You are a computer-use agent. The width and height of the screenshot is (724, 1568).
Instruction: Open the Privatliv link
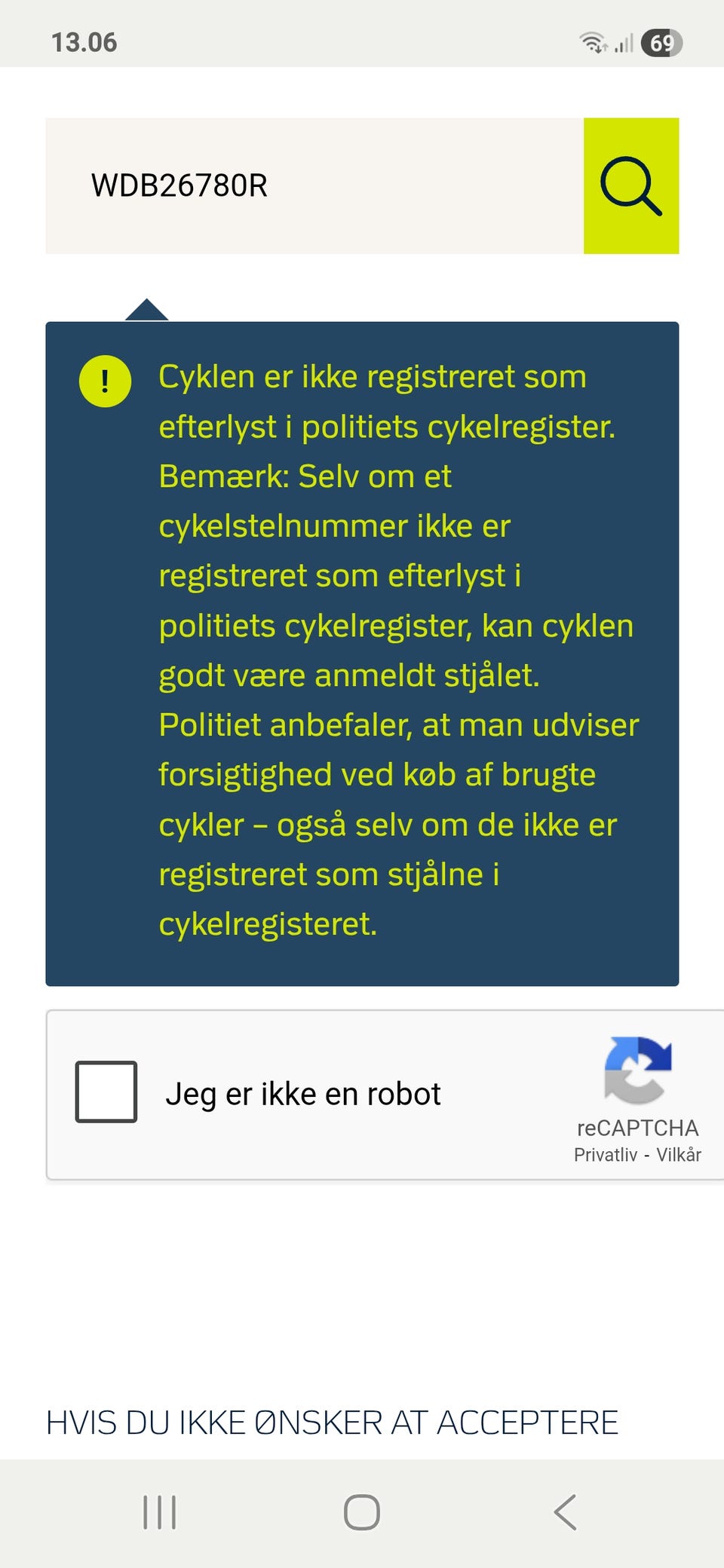pos(605,1154)
